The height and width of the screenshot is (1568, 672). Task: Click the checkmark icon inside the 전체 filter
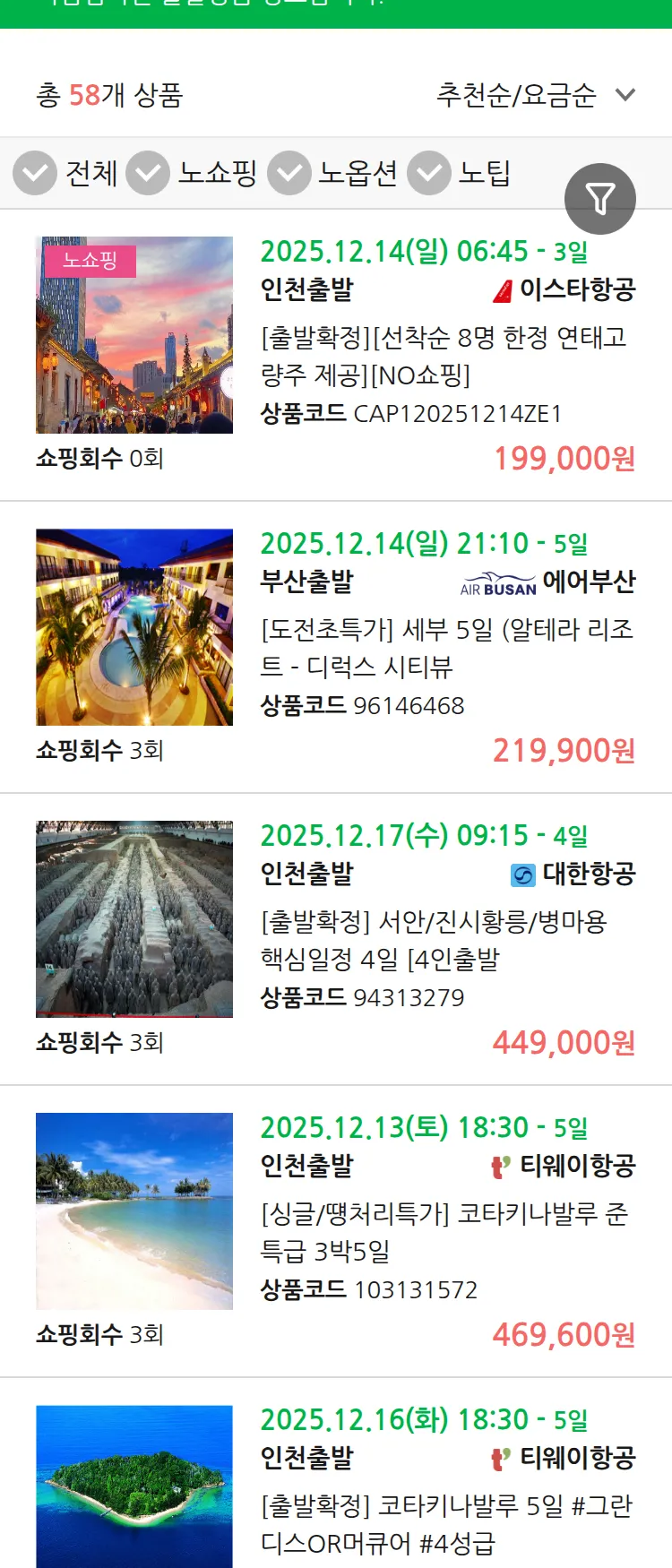(34, 173)
